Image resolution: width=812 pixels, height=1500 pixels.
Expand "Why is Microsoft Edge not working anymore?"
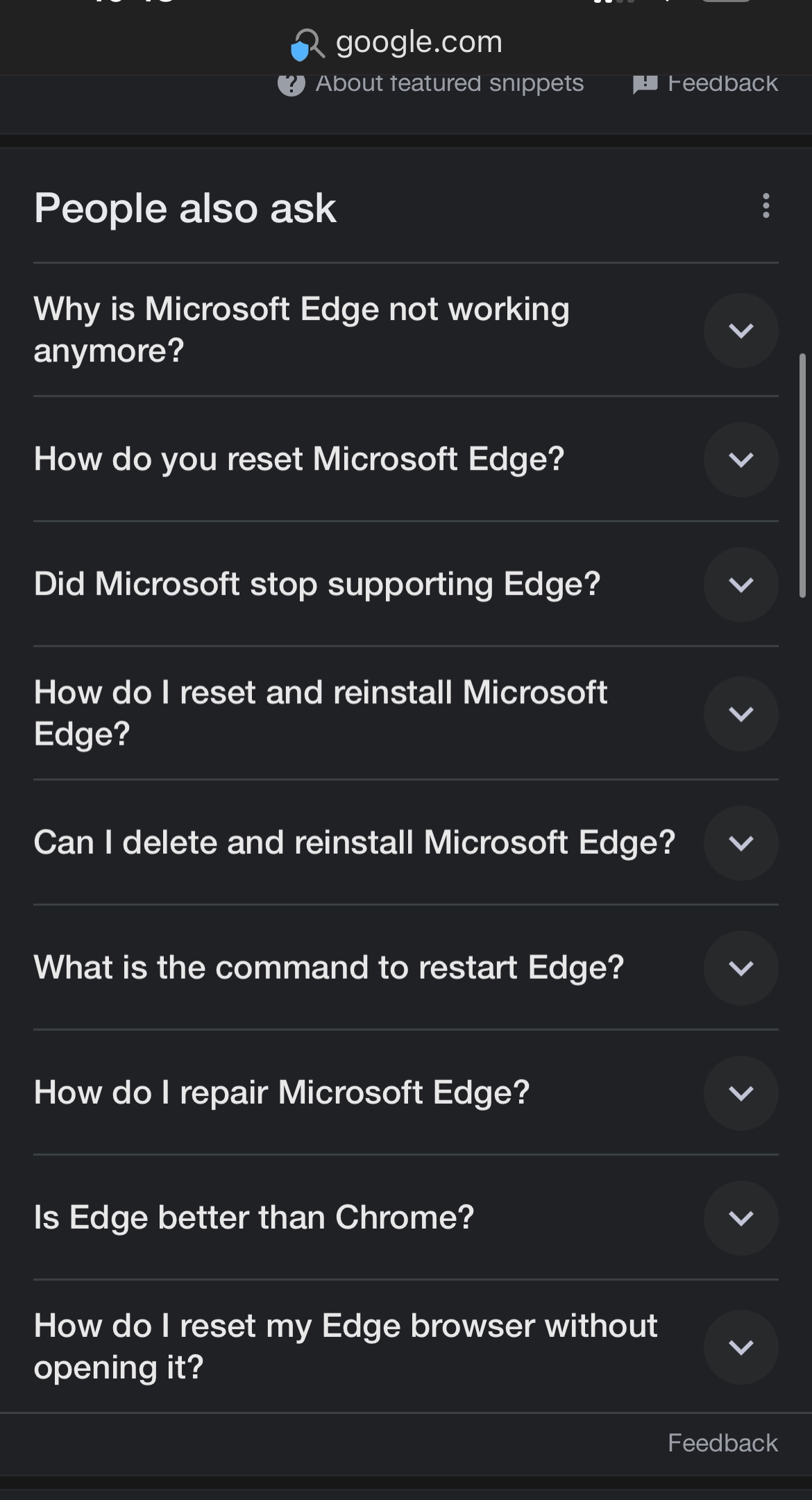pos(741,330)
